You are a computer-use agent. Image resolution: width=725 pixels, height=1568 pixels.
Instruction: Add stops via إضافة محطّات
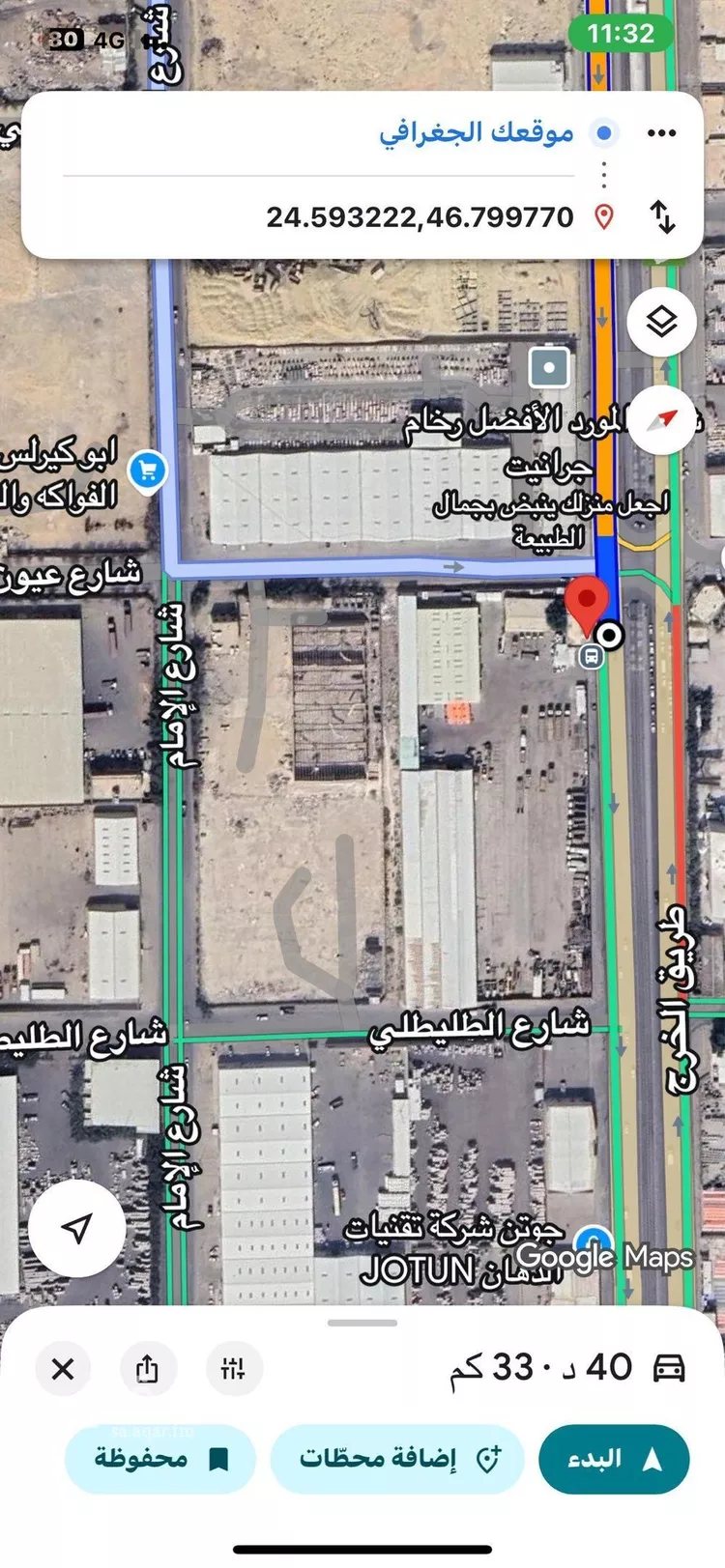click(397, 1459)
